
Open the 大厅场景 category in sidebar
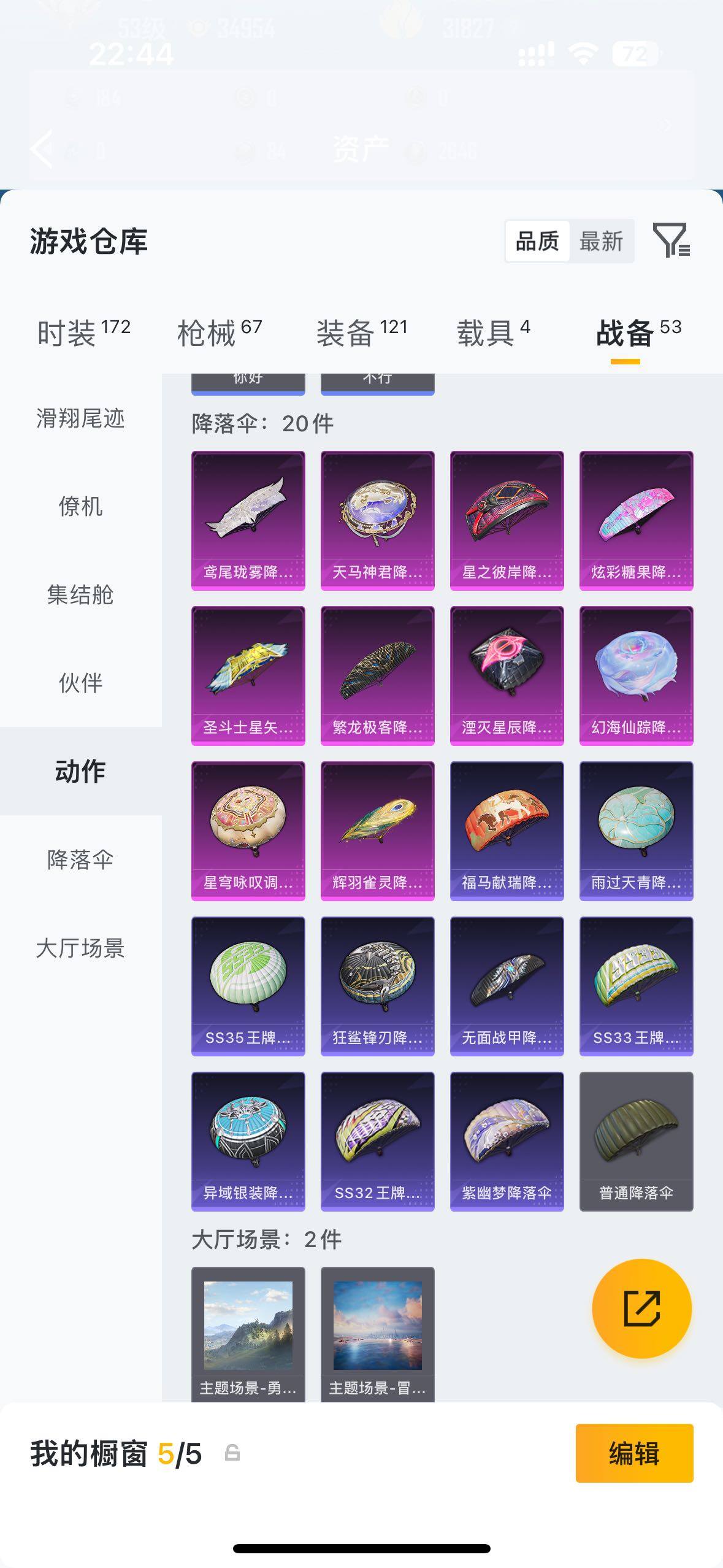point(82,949)
